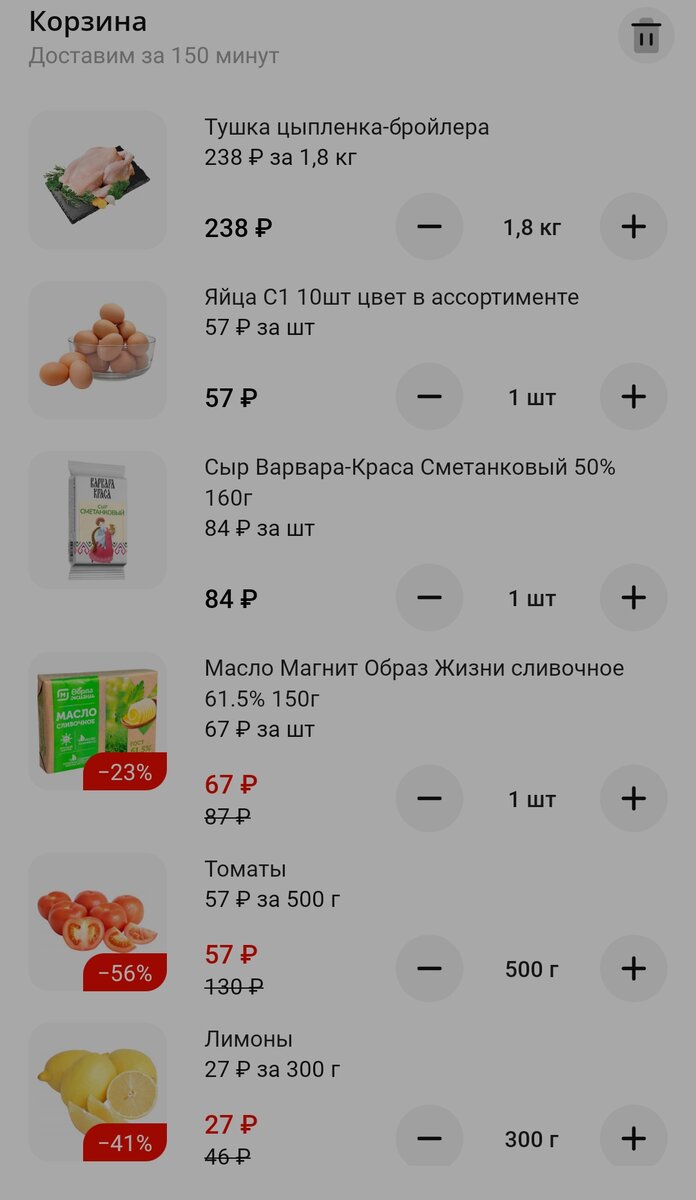Image resolution: width=696 pixels, height=1200 pixels.
Task: Reduce the weight of Томаты
Action: click(x=430, y=969)
